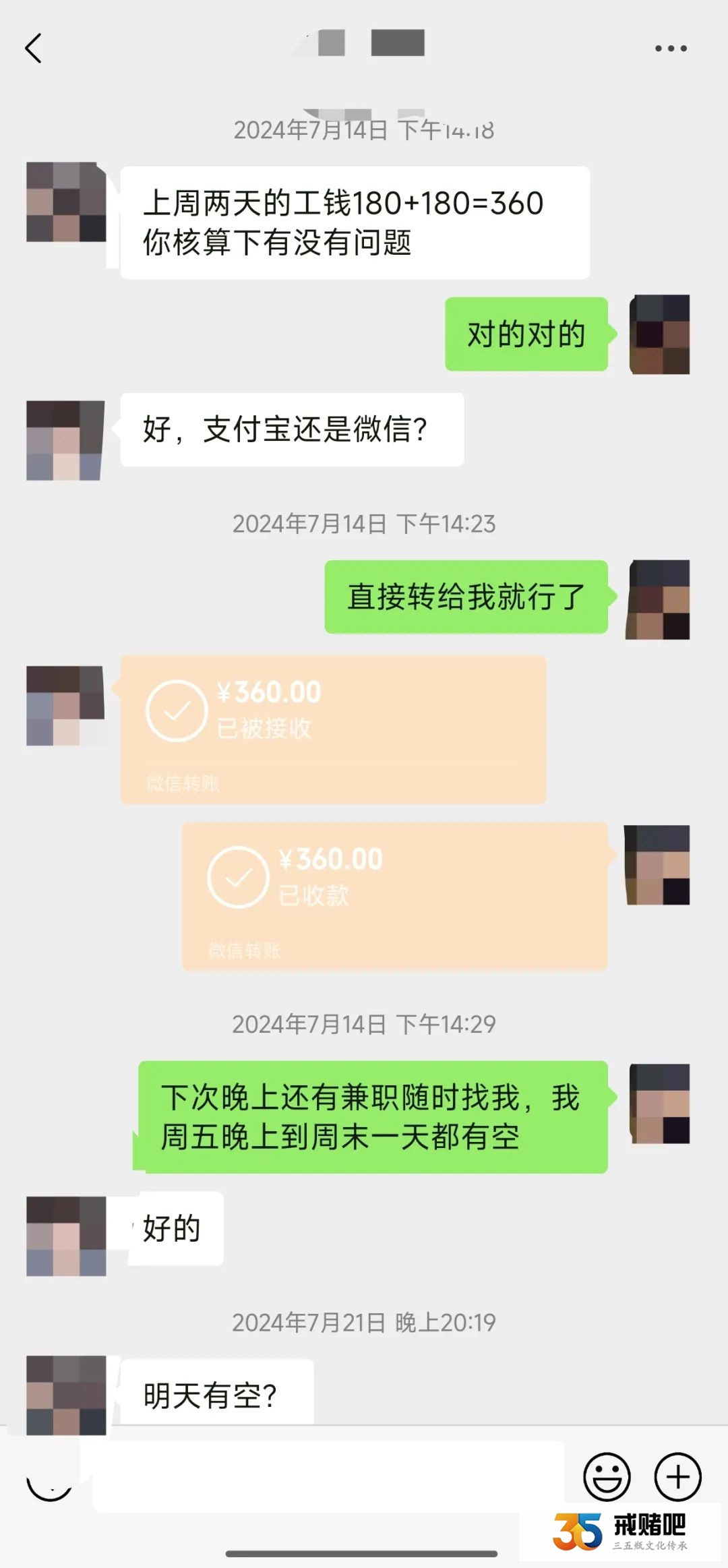The height and width of the screenshot is (1568, 728).
Task: Open the three-dot chat options menu
Action: pyautogui.click(x=671, y=49)
